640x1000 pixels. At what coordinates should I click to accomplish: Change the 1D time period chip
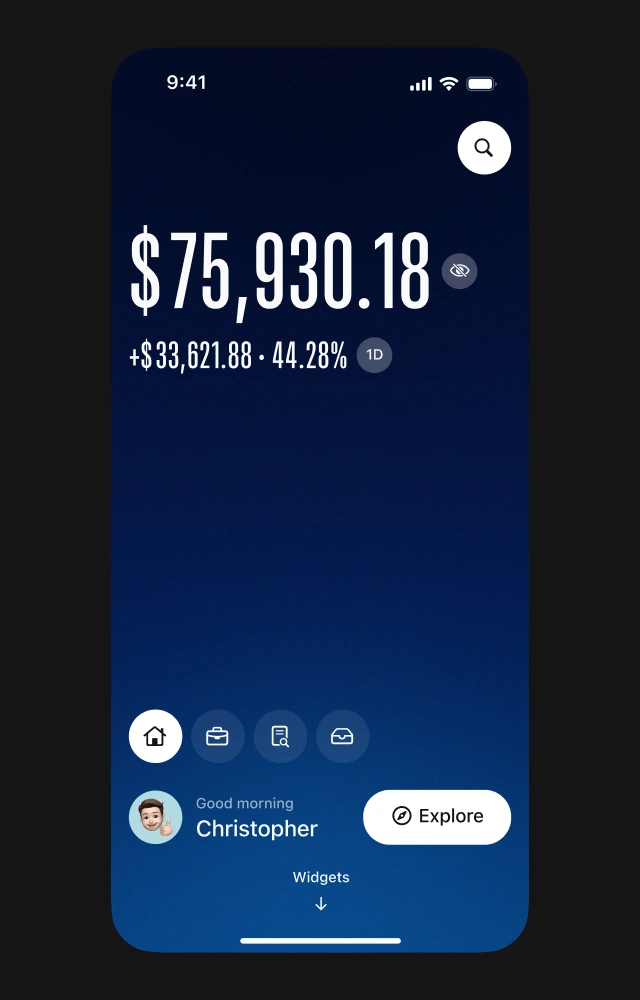[375, 355]
